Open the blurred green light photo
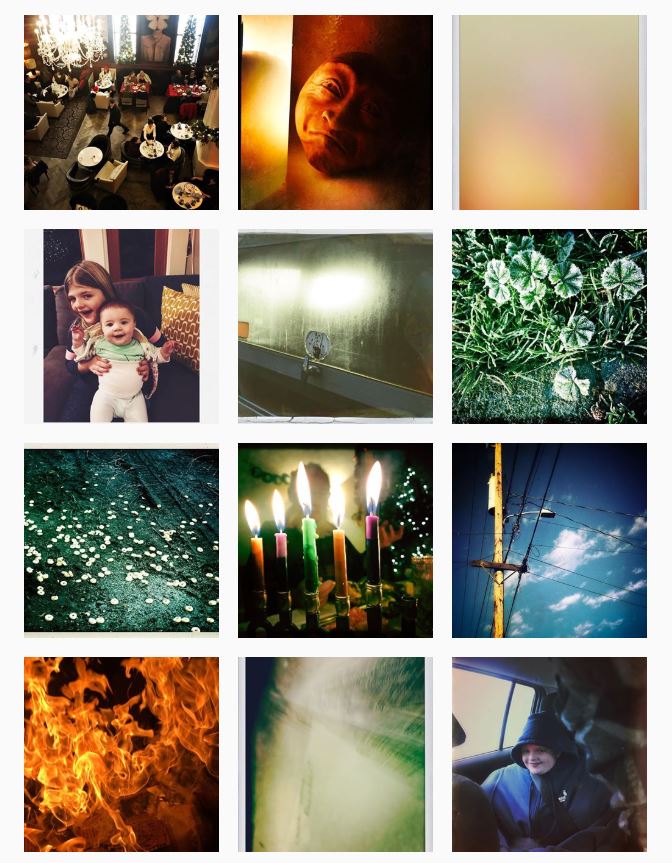Image resolution: width=672 pixels, height=863 pixels. point(335,754)
